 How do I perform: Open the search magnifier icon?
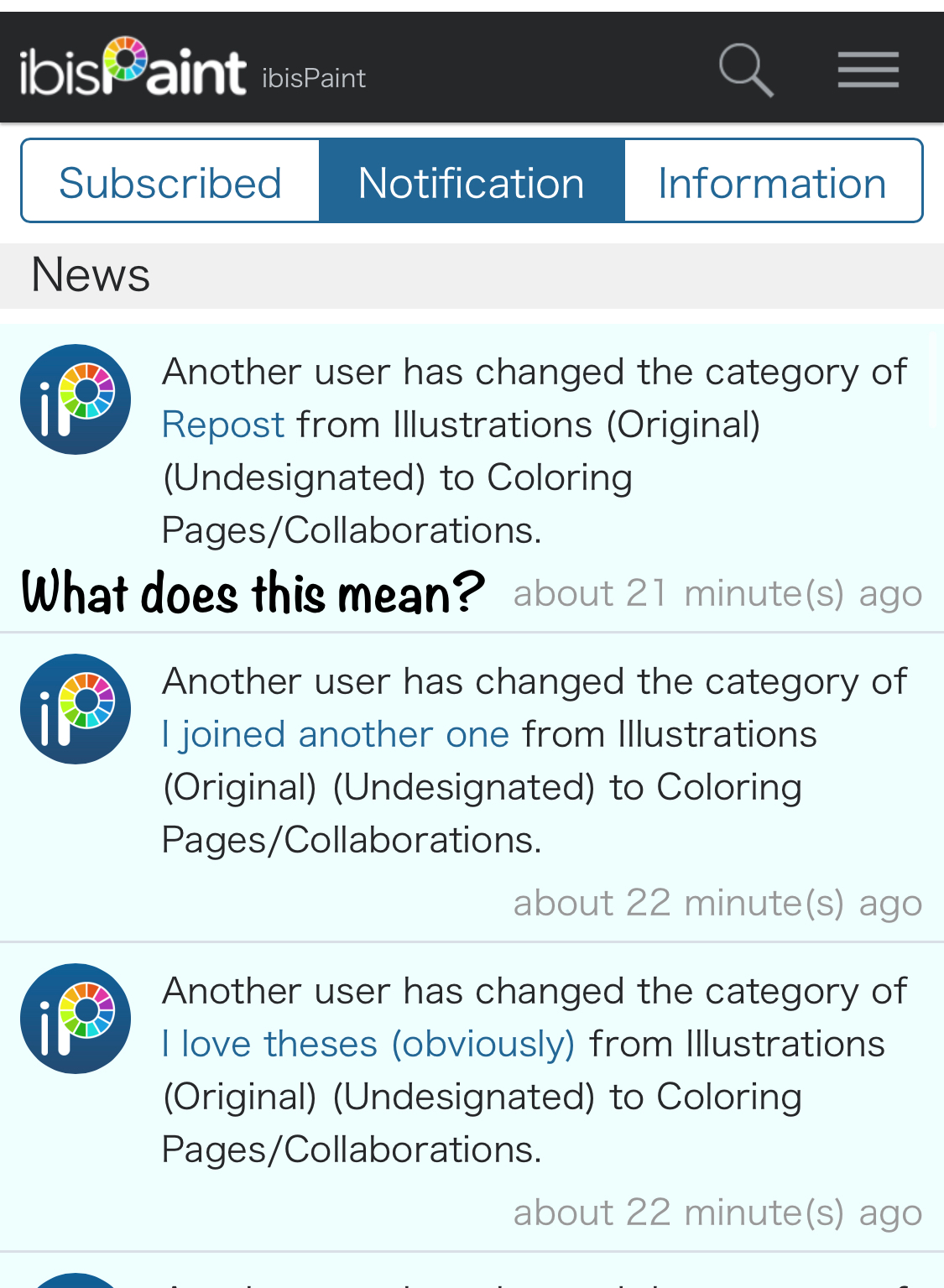click(x=746, y=70)
